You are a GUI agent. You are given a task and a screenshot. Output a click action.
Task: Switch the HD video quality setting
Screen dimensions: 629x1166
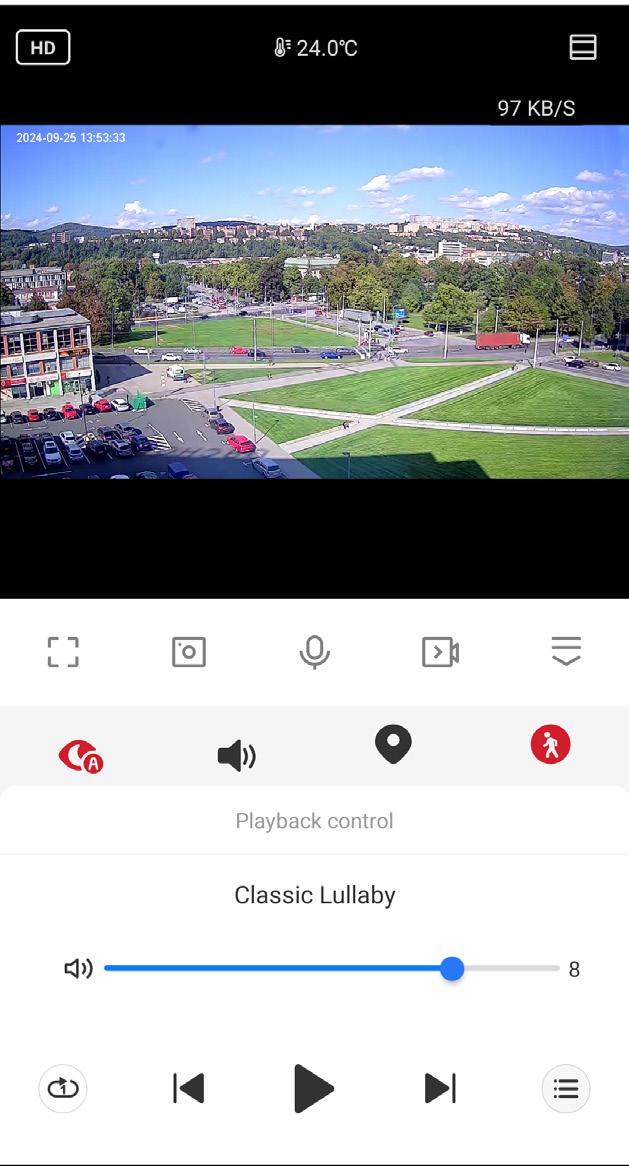coord(43,47)
